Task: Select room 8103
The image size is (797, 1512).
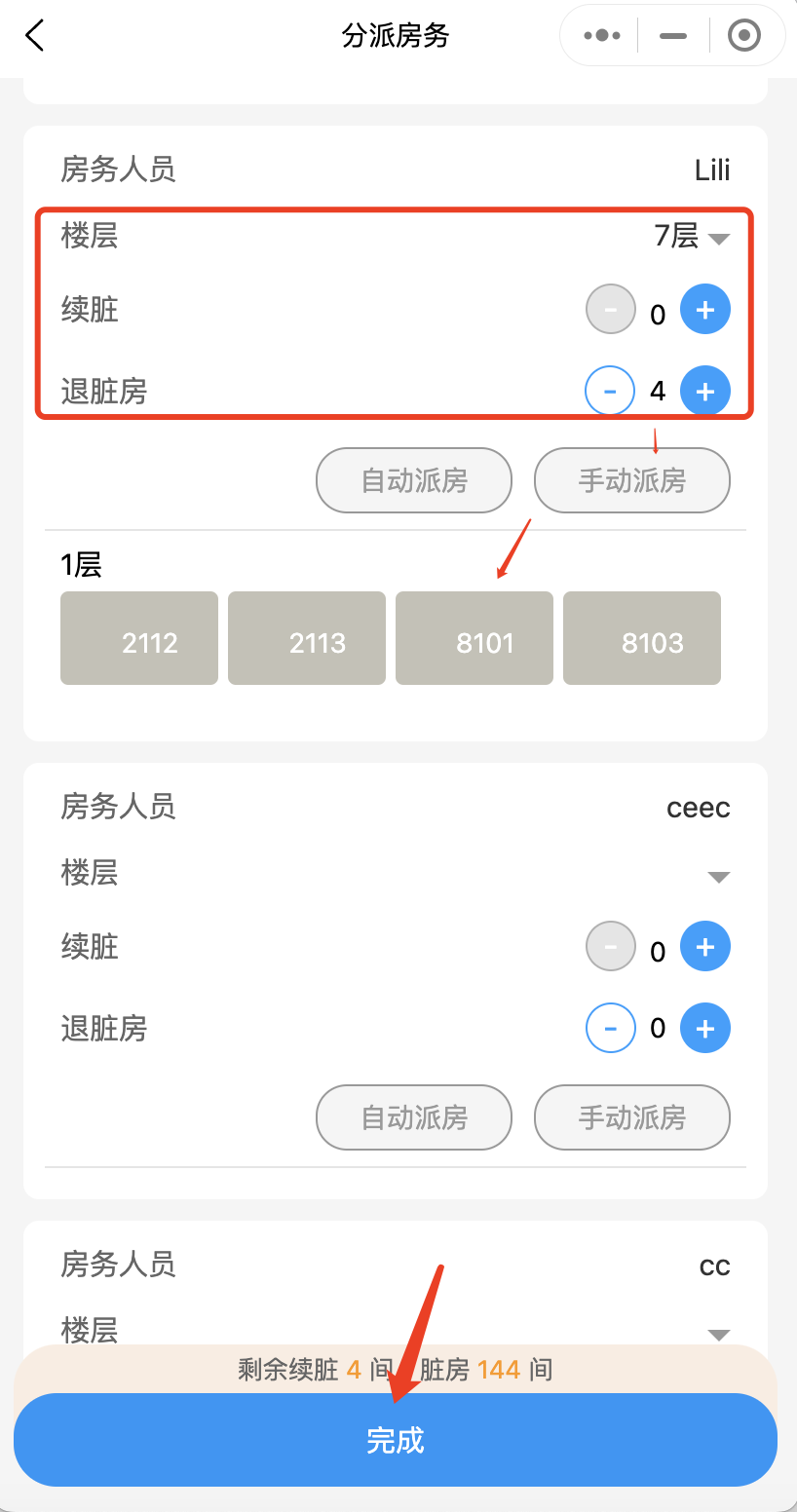Action: tap(642, 638)
